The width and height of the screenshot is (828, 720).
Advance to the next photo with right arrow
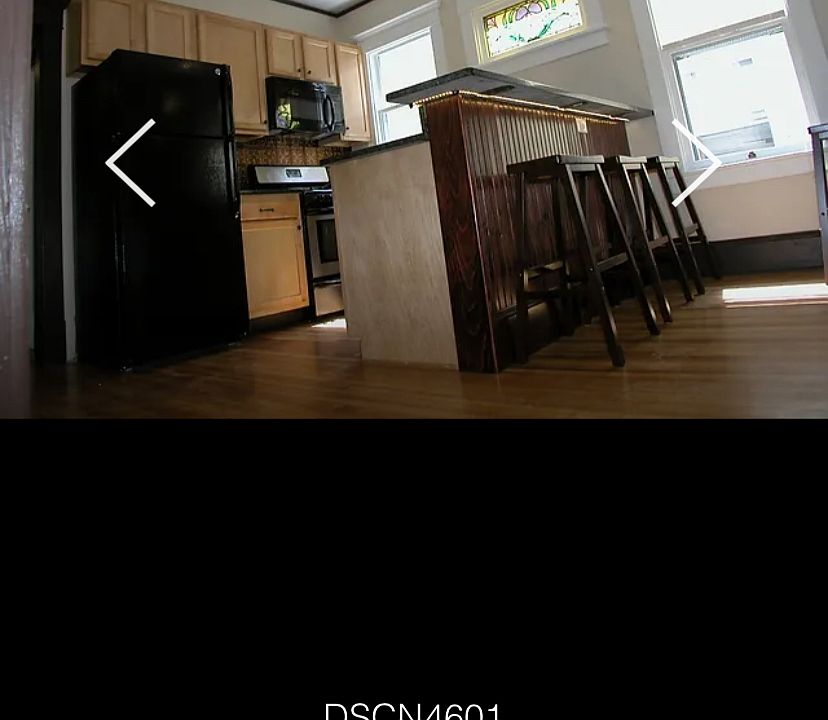[696, 163]
